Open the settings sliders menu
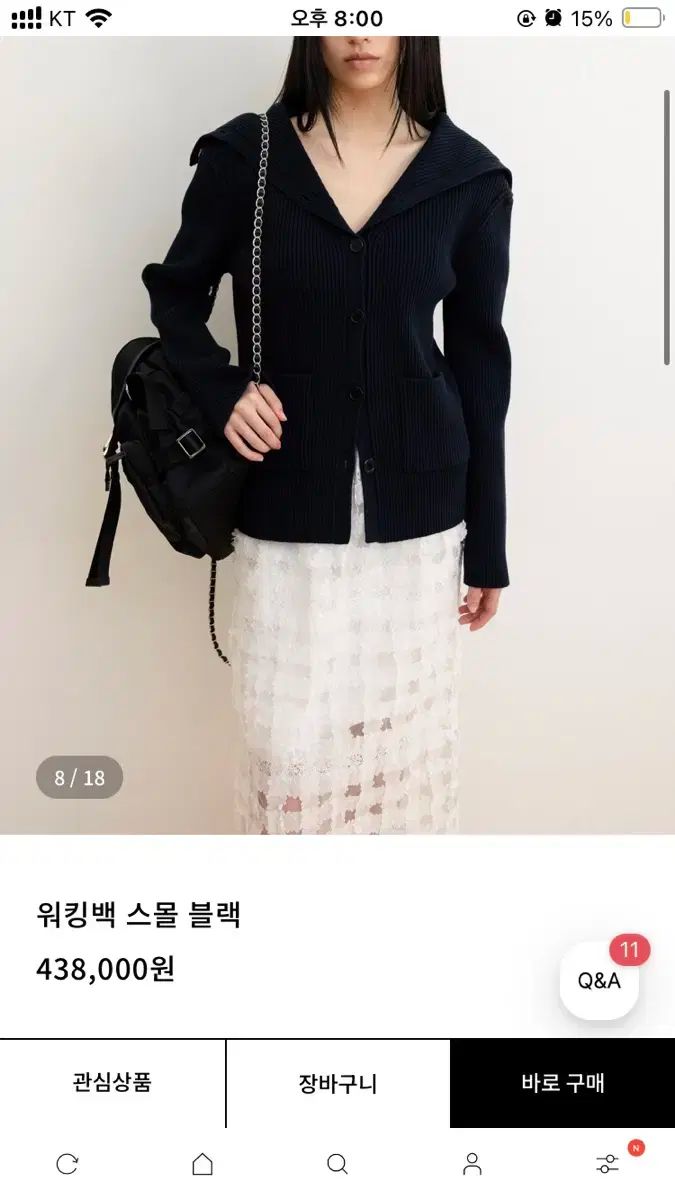 [x=607, y=1164]
